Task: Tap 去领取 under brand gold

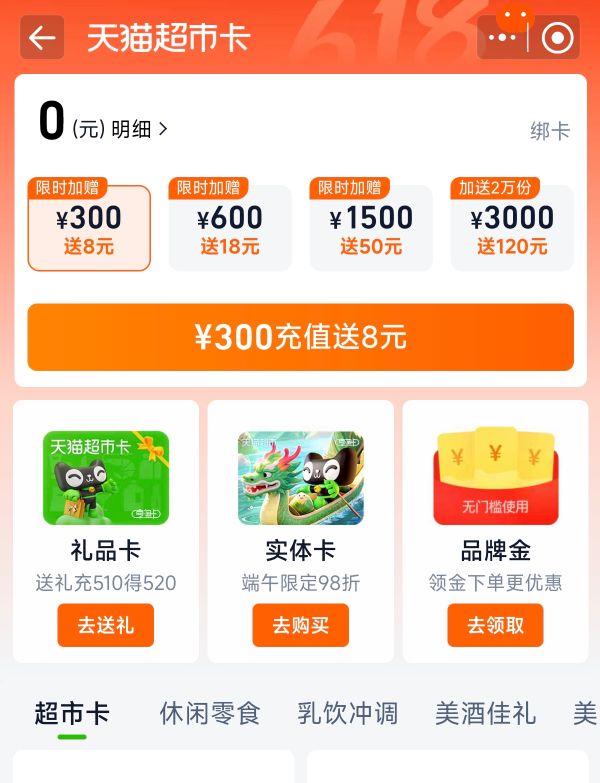Action: coord(495,625)
